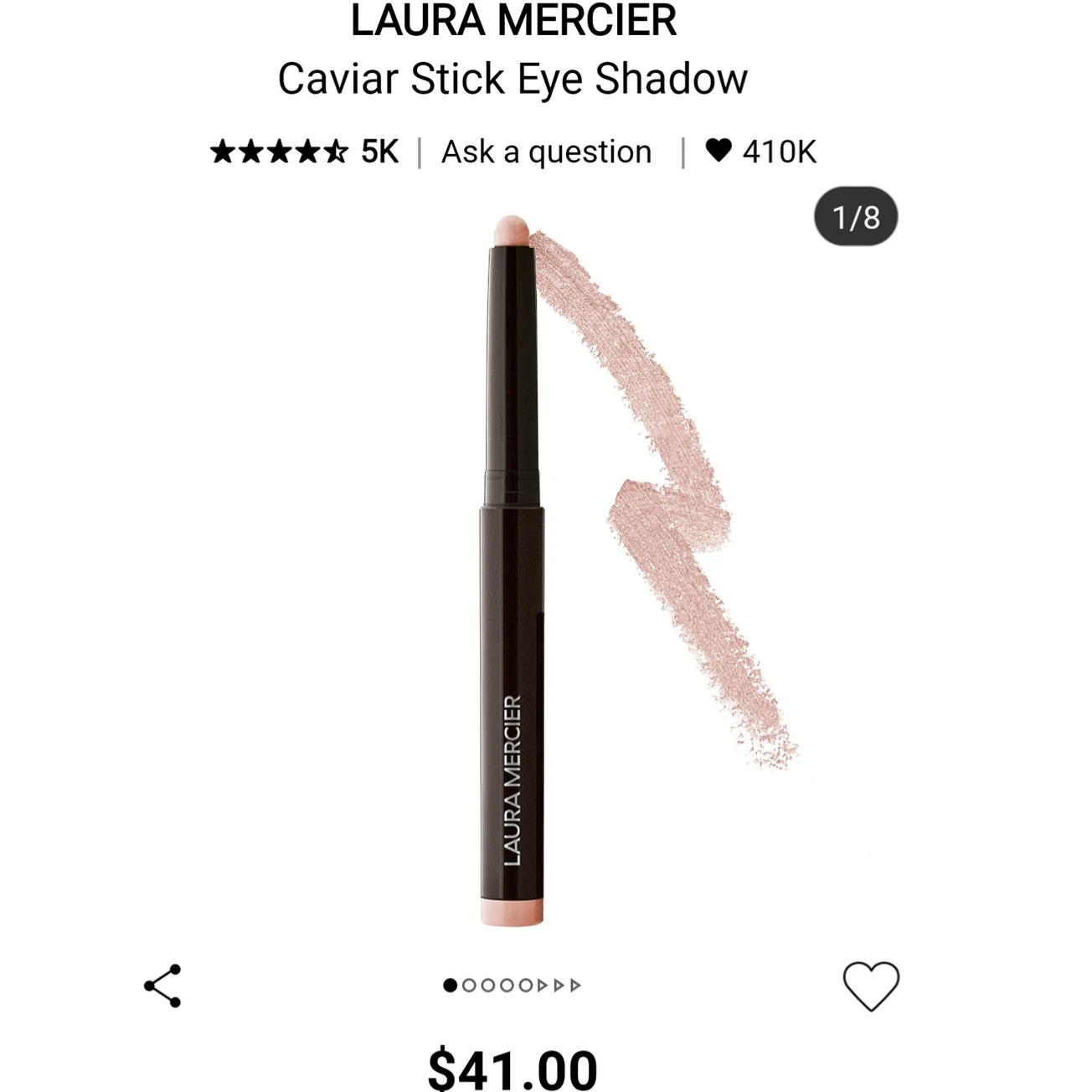Share this eye shadow product
The height and width of the screenshot is (1092, 1092).
[162, 986]
